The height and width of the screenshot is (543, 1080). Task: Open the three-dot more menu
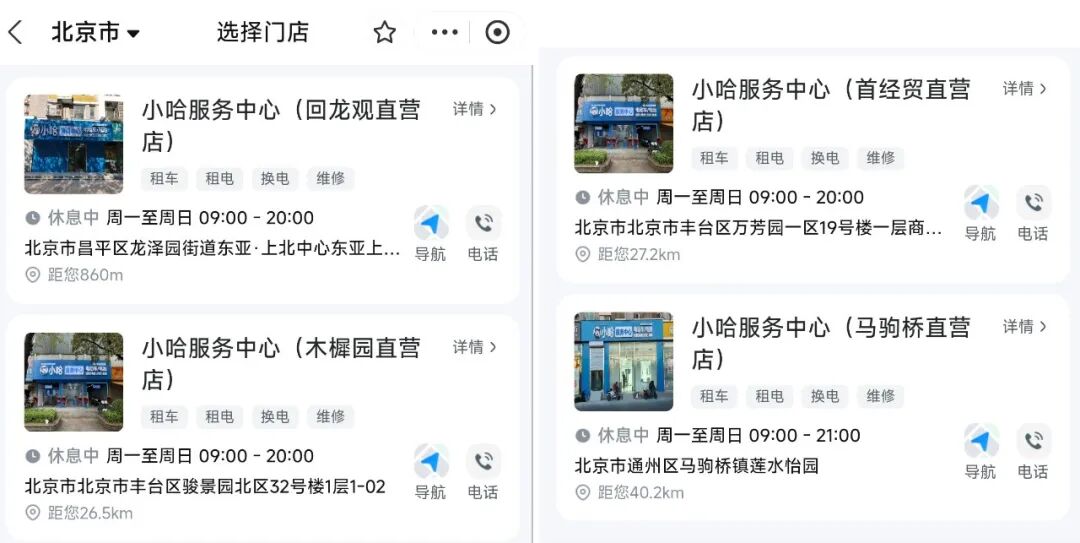(x=444, y=33)
